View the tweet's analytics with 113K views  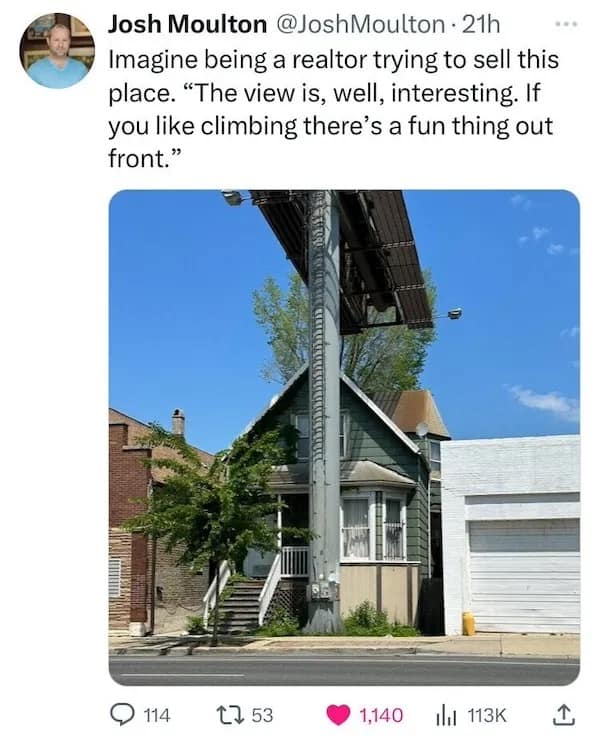442,714
